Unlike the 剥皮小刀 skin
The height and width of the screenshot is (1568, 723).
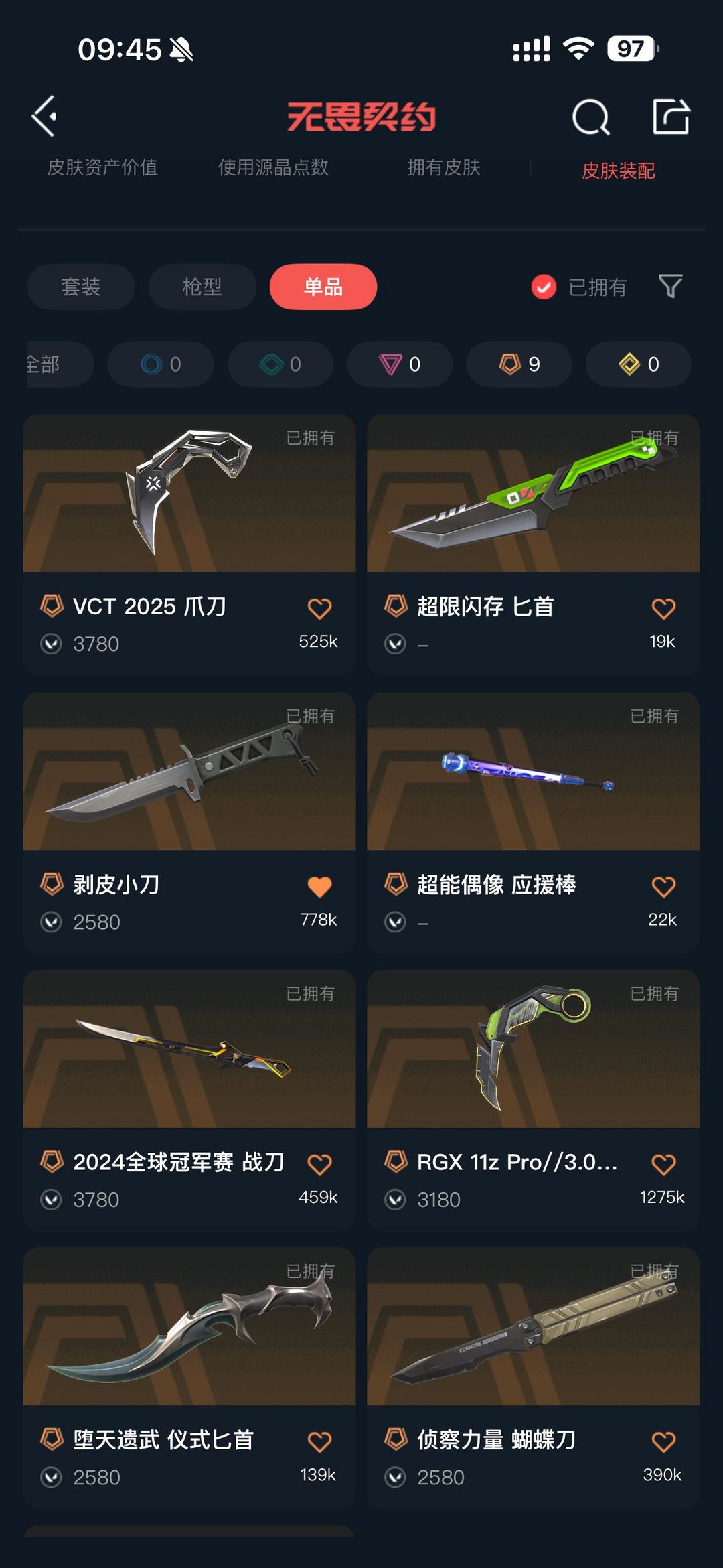(319, 886)
